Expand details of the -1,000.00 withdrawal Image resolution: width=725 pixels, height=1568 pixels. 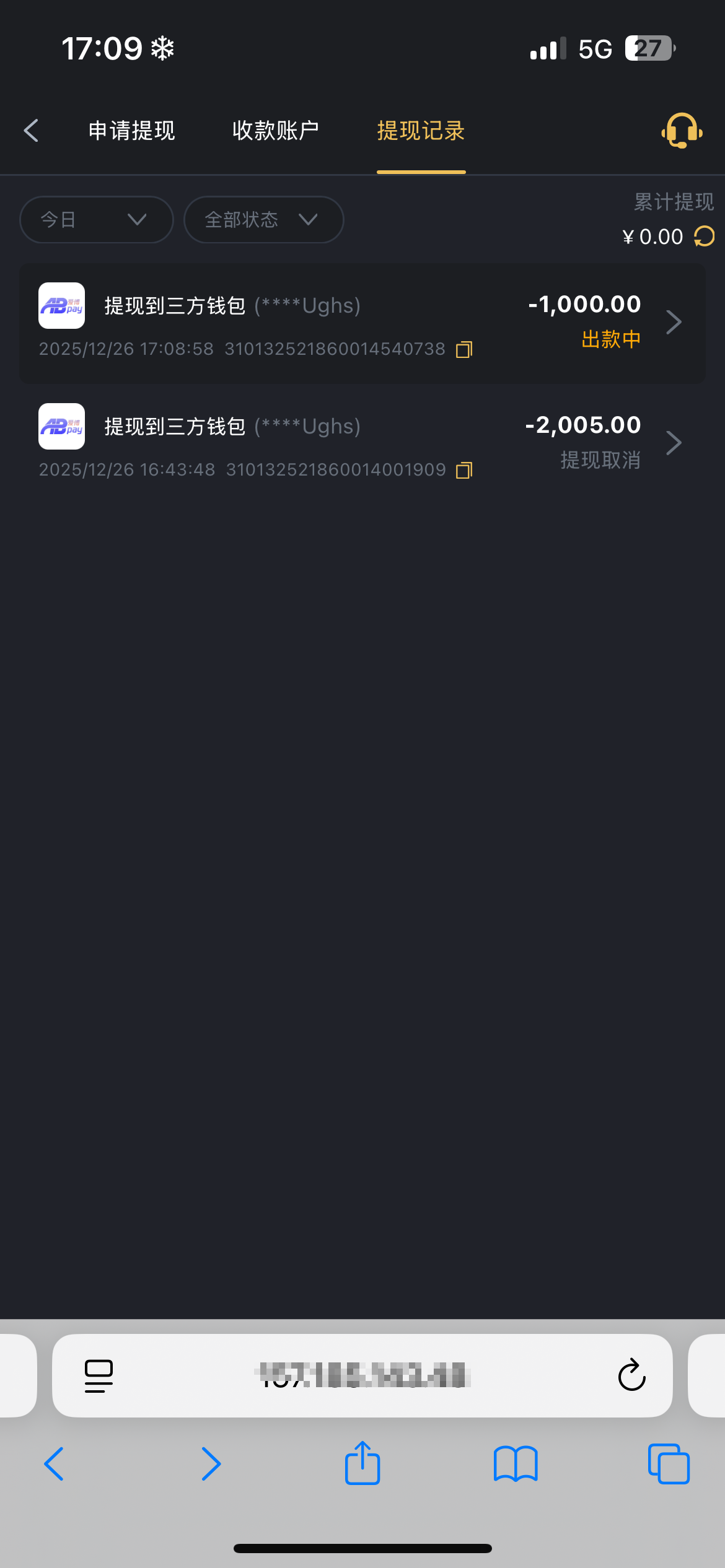[x=674, y=321]
